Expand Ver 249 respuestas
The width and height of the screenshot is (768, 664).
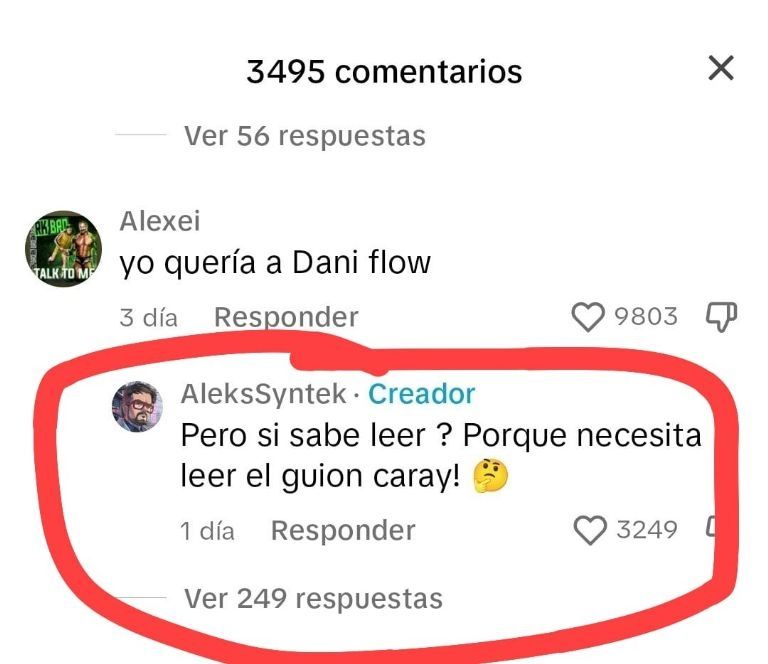tap(313, 599)
